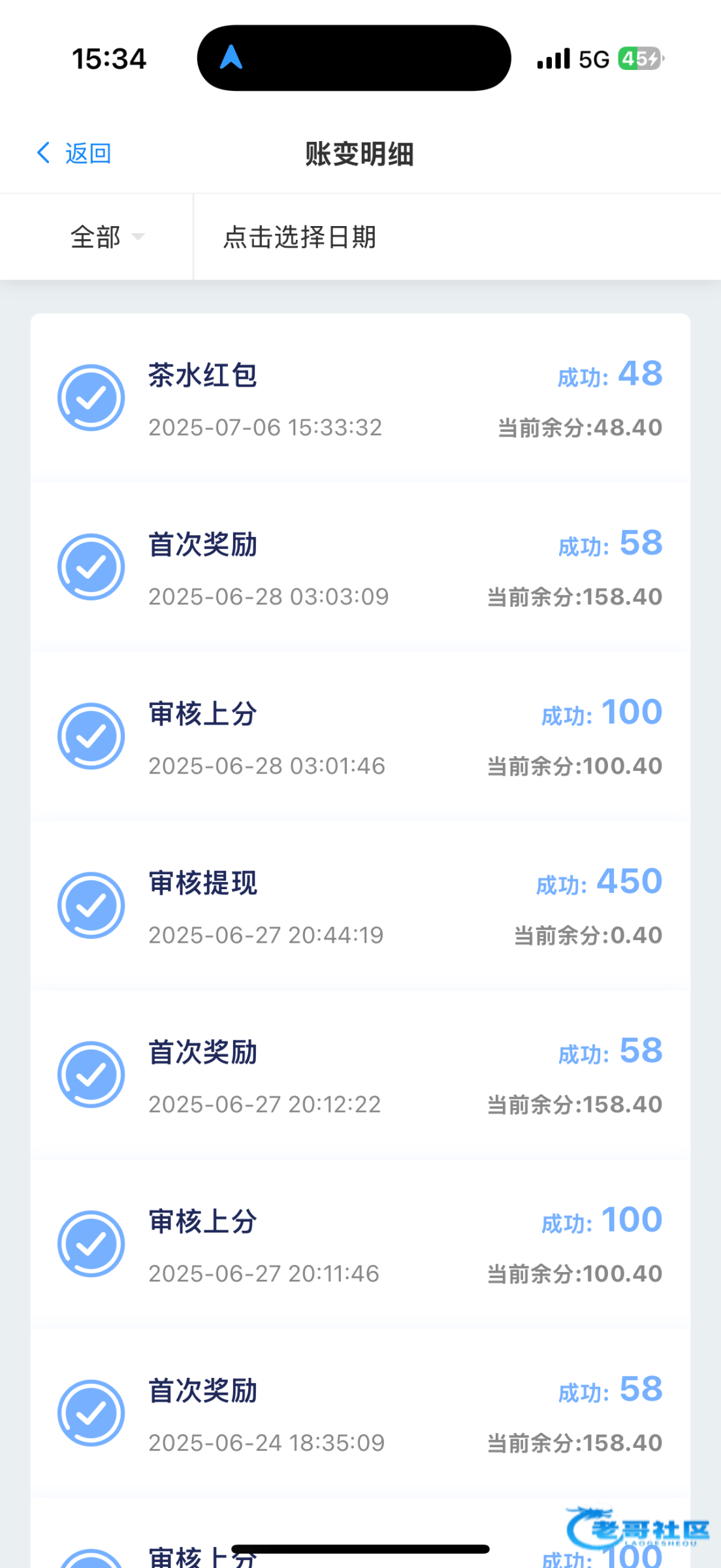Expand the 全部 type filter dropdown
Image resolution: width=721 pixels, height=1568 pixels.
97,237
